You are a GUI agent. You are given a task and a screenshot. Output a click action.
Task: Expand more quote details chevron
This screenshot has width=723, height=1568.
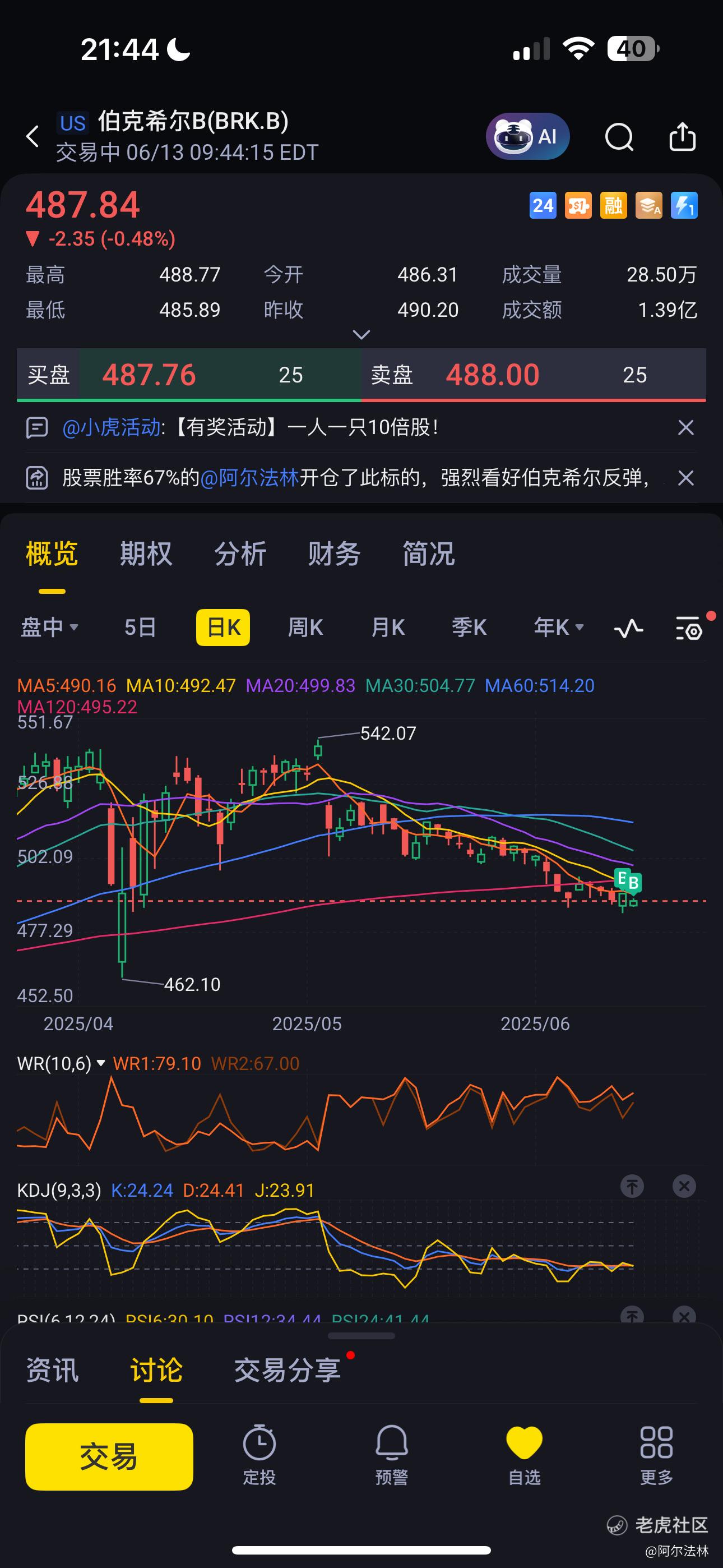click(x=361, y=335)
